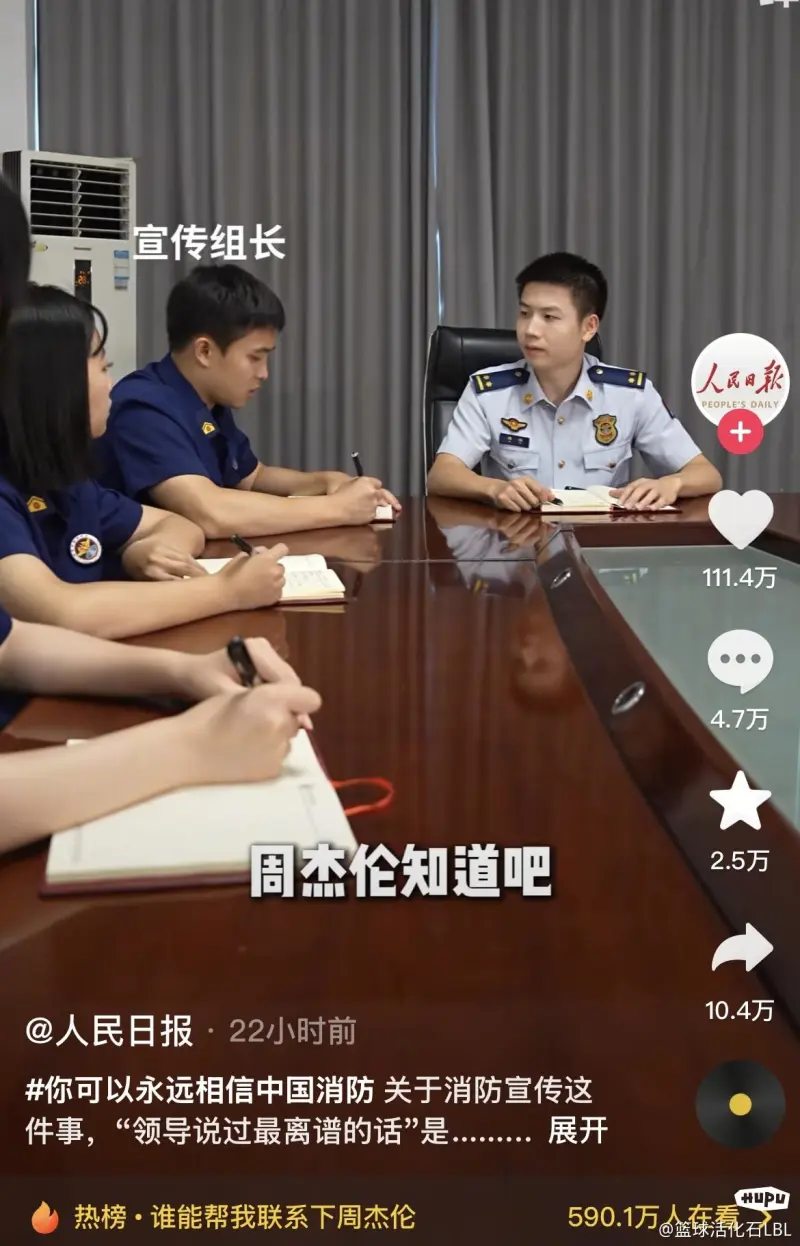Screen dimensions: 800x1246
Task: Open the #你可以永远相信中国消防 hashtag
Action: [200, 1089]
